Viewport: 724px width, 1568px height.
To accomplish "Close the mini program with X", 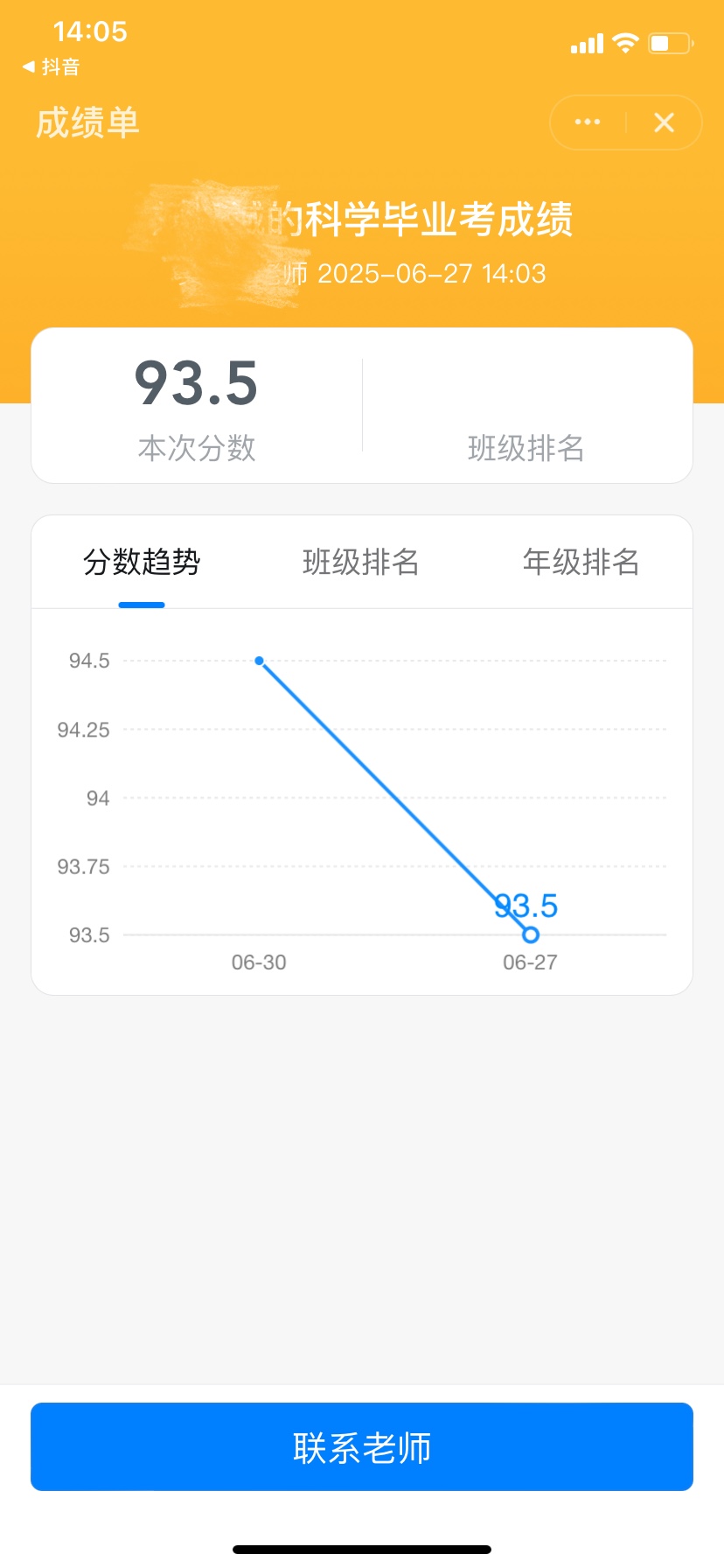I will pos(665,122).
